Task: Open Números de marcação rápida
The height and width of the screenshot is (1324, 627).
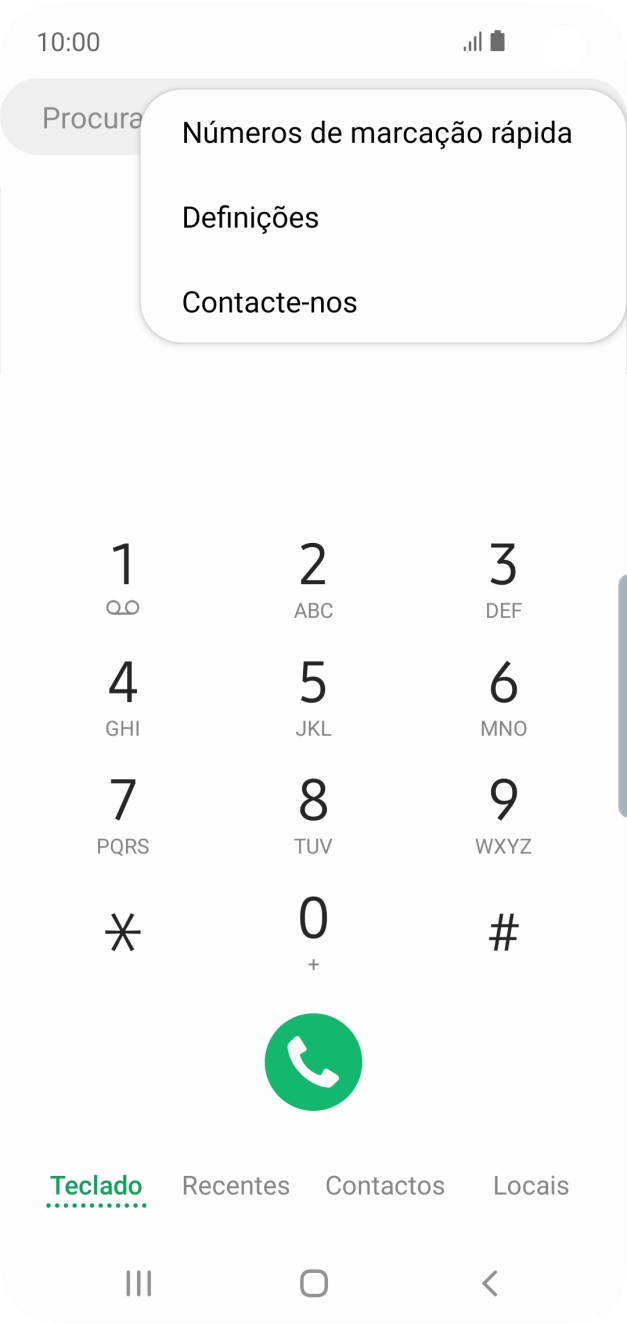Action: 377,133
